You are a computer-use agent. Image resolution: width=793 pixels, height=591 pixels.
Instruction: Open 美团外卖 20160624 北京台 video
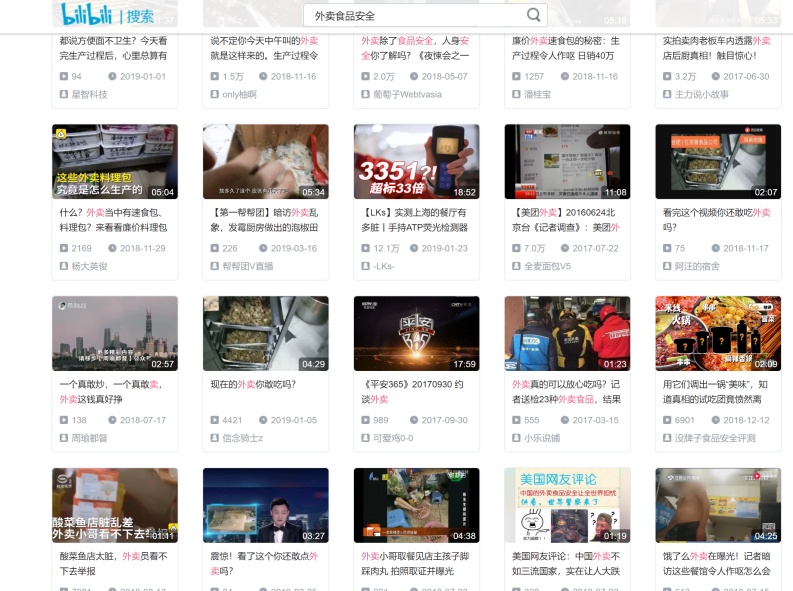tap(567, 162)
